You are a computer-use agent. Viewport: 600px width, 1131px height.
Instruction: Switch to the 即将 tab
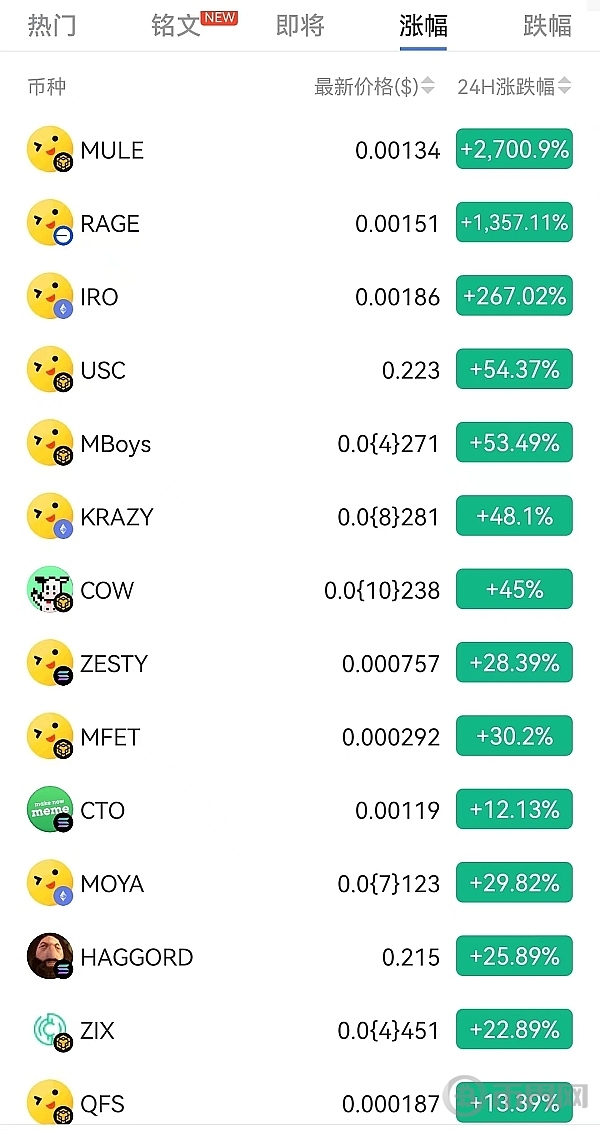point(300,25)
